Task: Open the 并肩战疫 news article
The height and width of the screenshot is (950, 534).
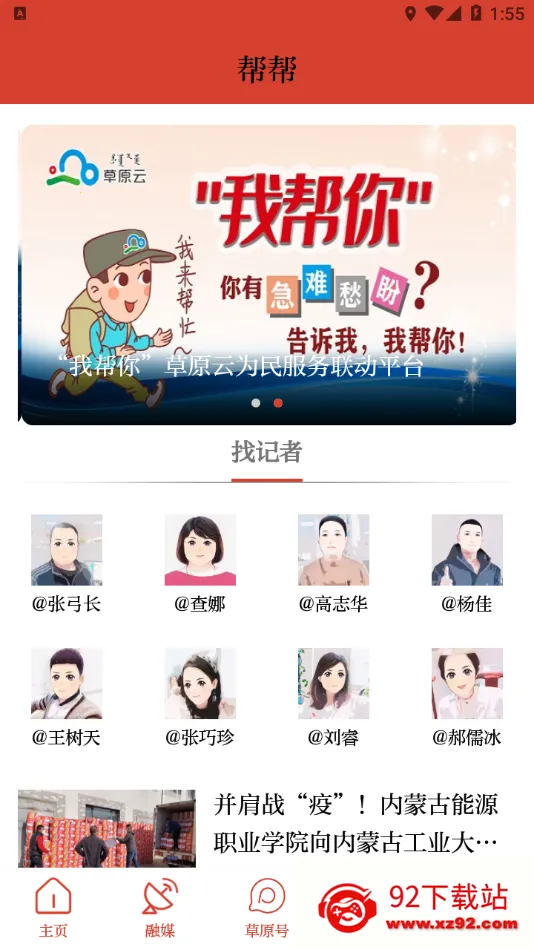Action: coord(267,828)
